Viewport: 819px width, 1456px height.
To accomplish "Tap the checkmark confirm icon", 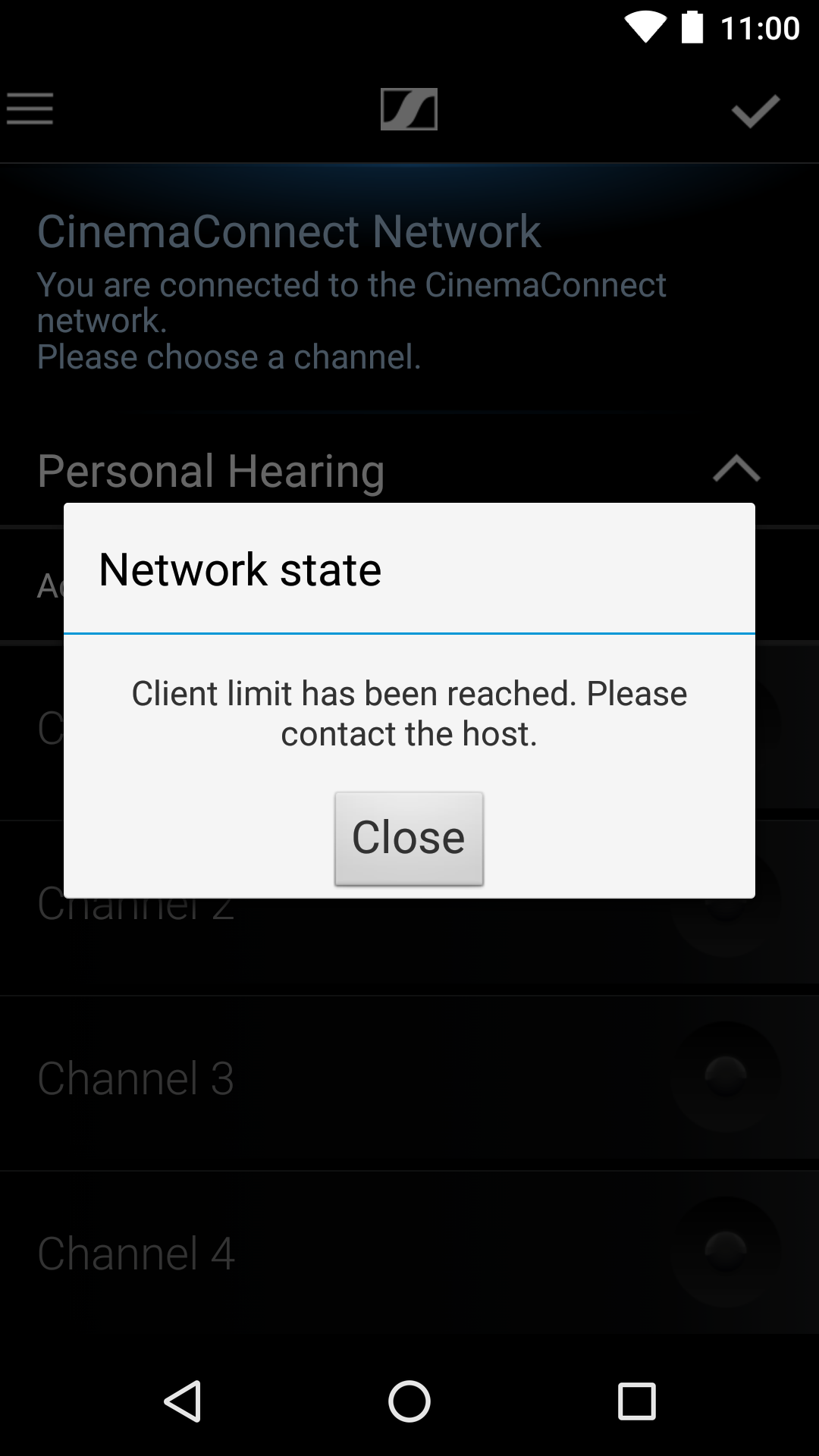I will point(755,111).
